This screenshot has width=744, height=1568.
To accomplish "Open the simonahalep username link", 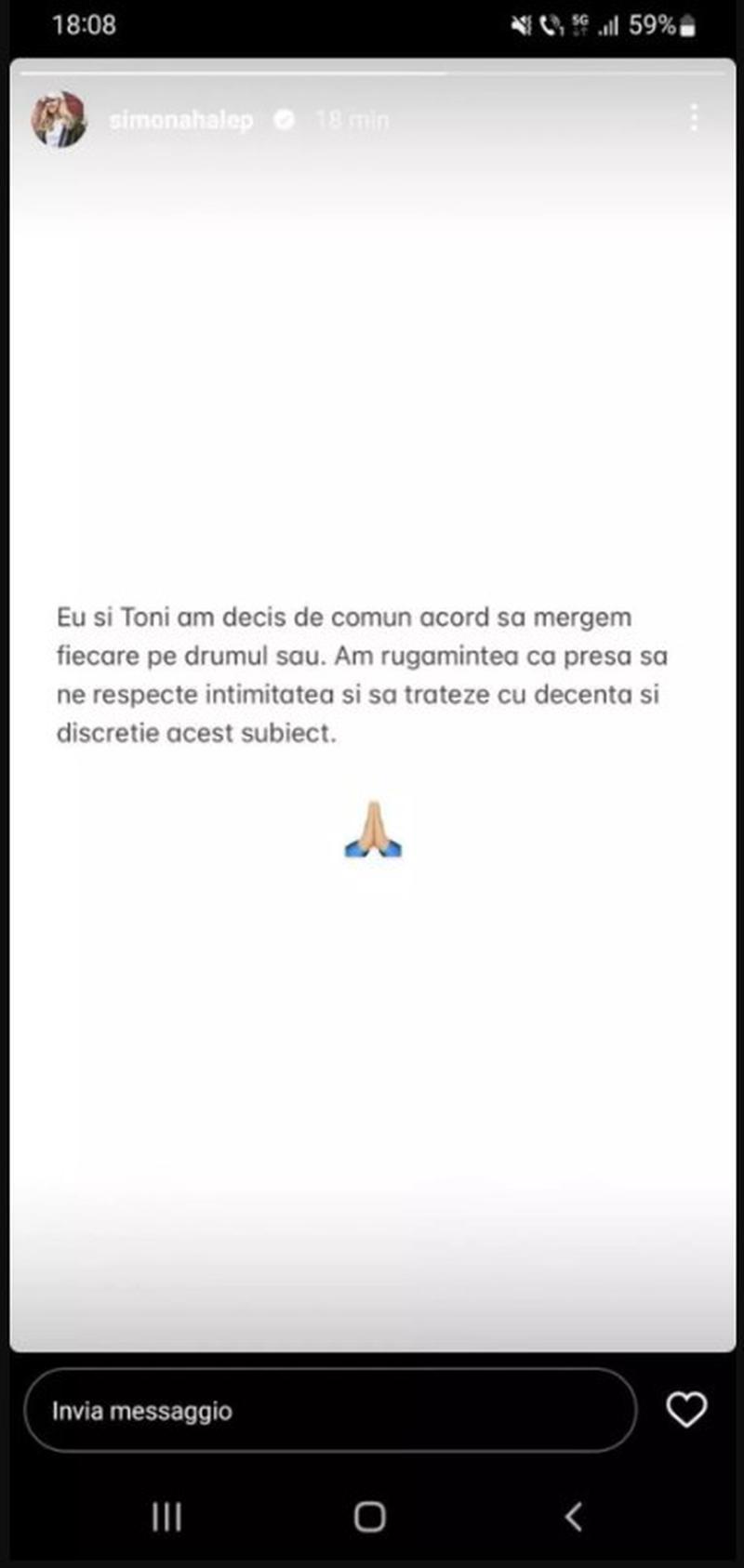I will point(180,120).
